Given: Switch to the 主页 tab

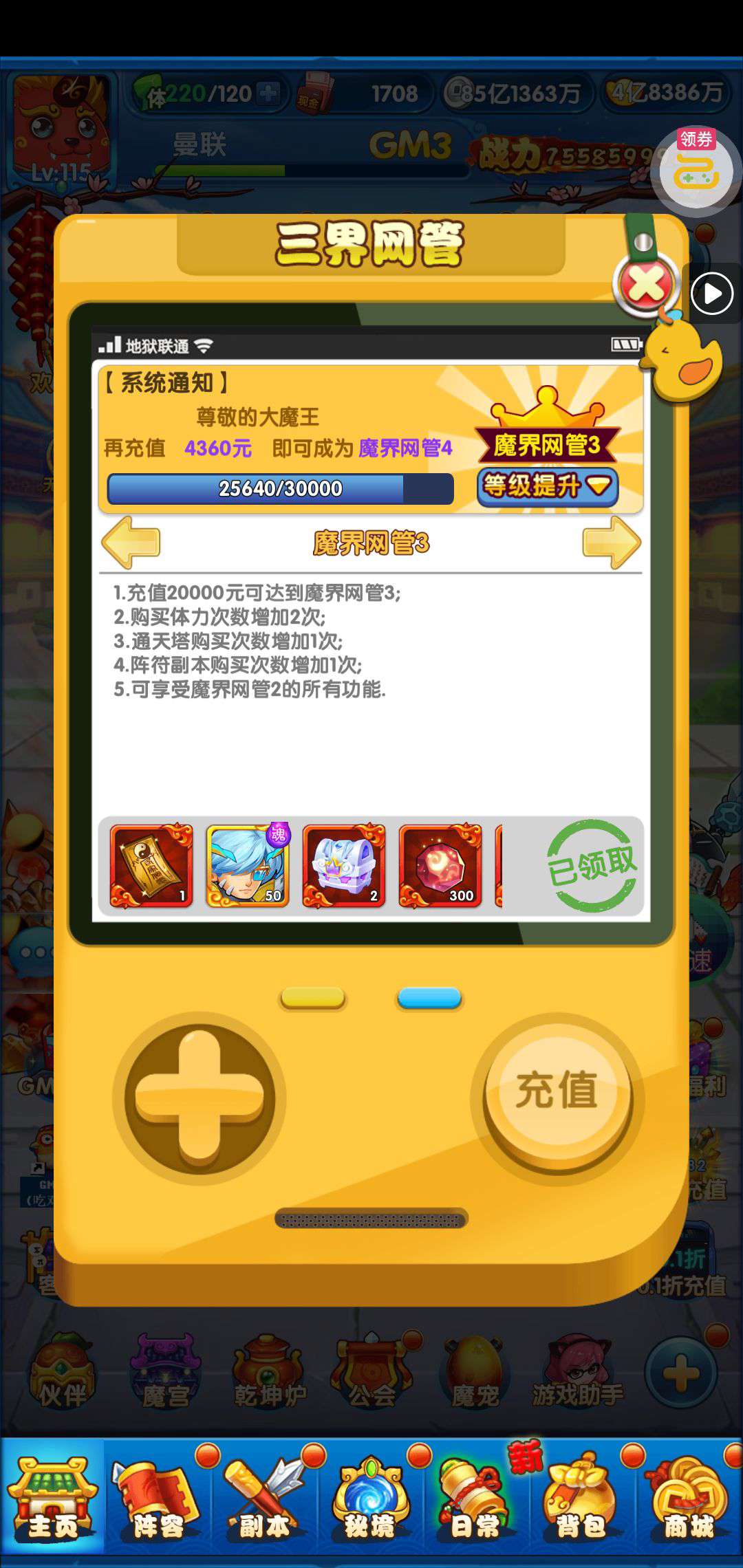Looking at the screenshot, I should [52, 1499].
